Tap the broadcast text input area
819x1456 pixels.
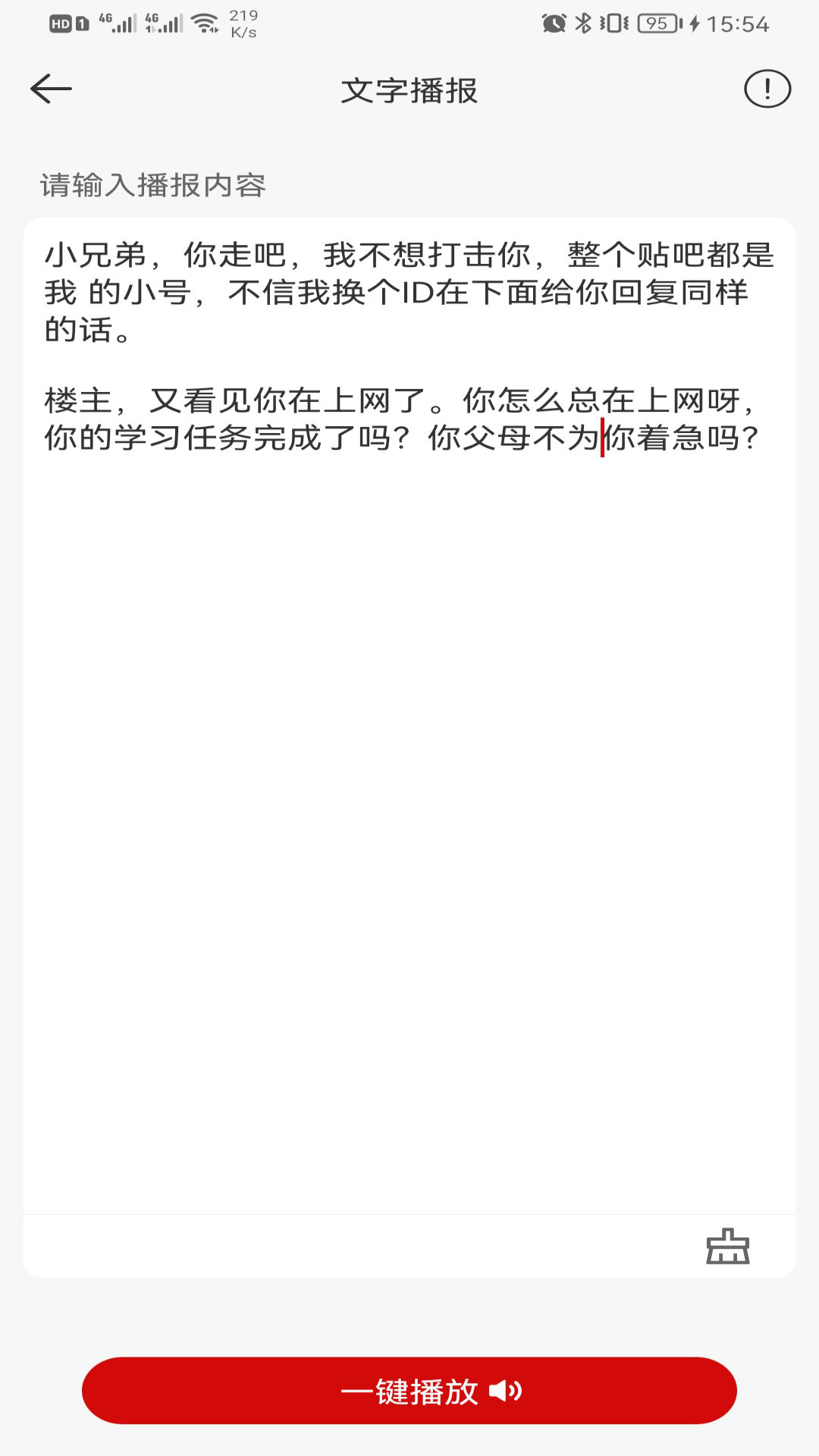tap(409, 713)
